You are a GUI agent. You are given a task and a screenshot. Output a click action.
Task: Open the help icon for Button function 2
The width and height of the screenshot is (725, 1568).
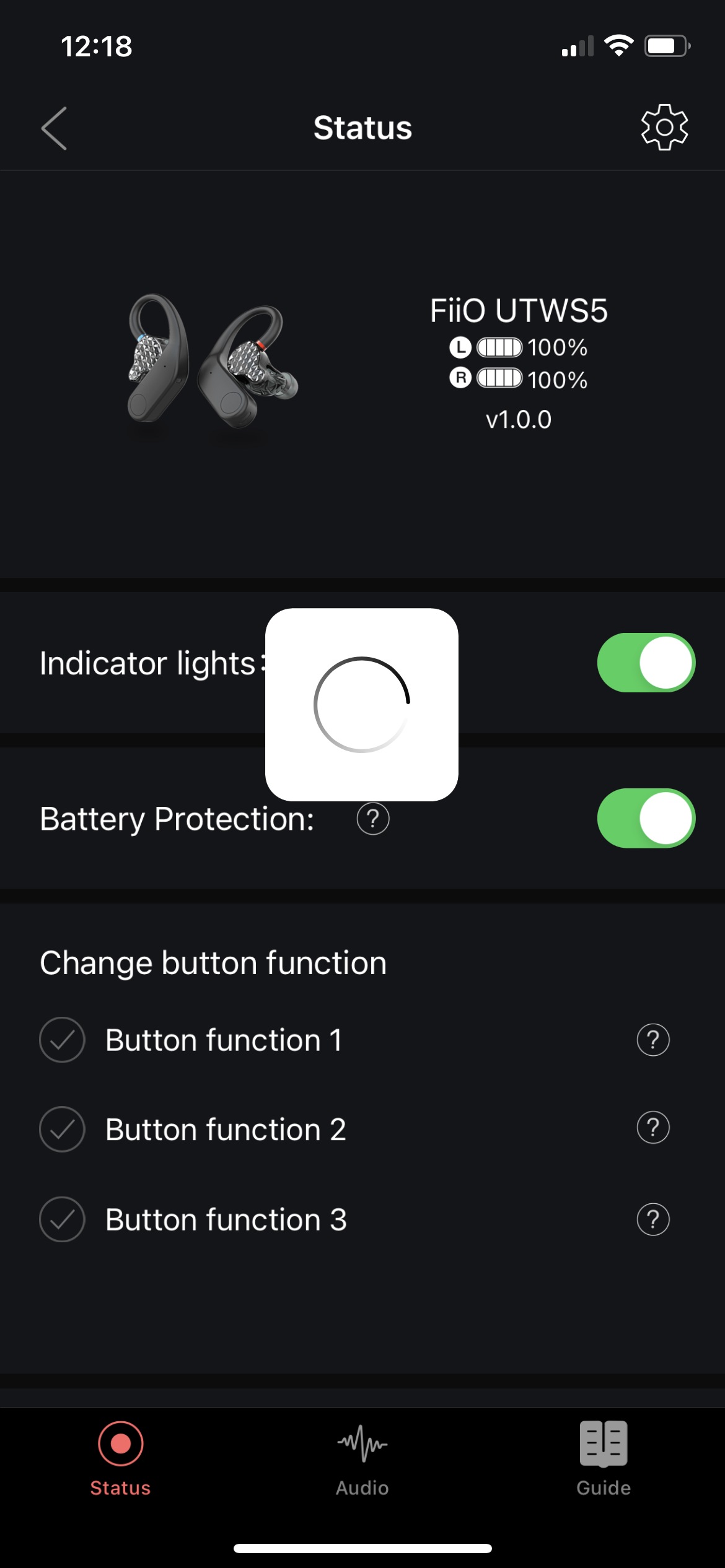[653, 1128]
